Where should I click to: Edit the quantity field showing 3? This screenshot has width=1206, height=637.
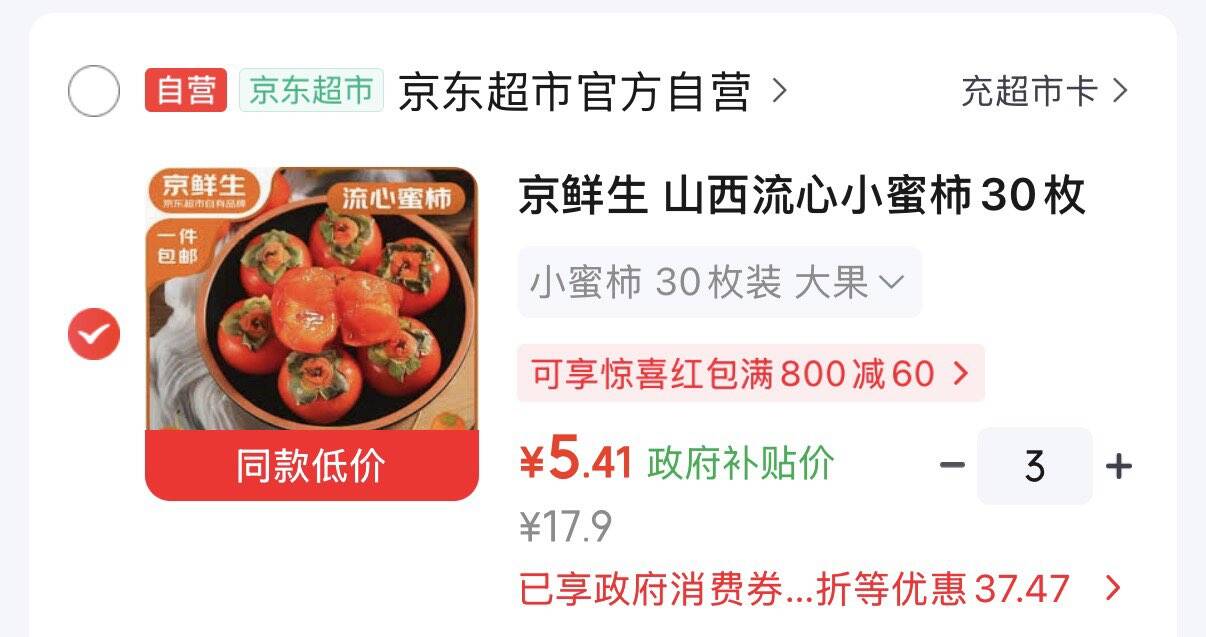pos(1035,465)
